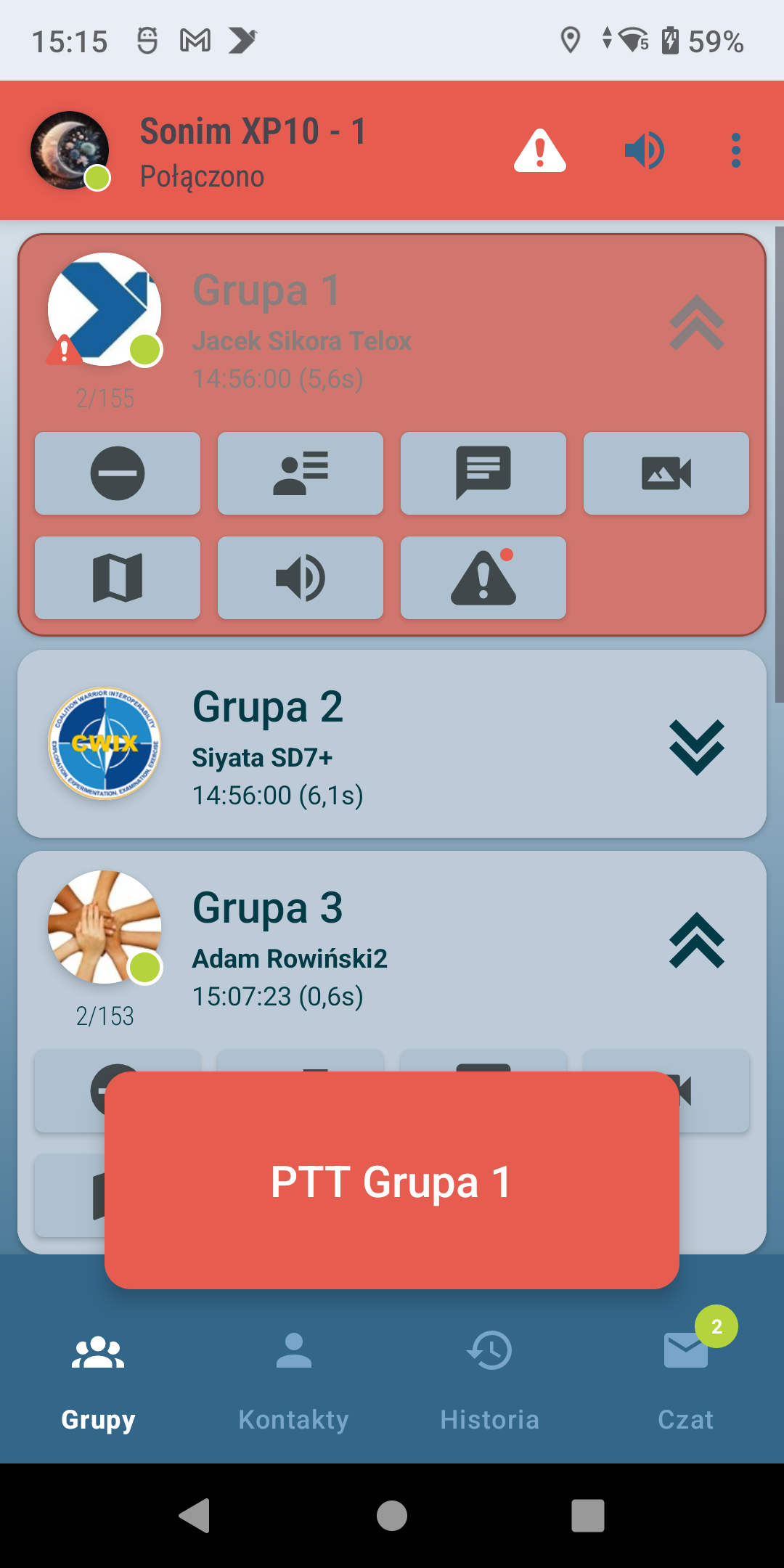Viewport: 784px width, 1568px height.
Task: Open the three-dot overflow menu
Action: 735,151
